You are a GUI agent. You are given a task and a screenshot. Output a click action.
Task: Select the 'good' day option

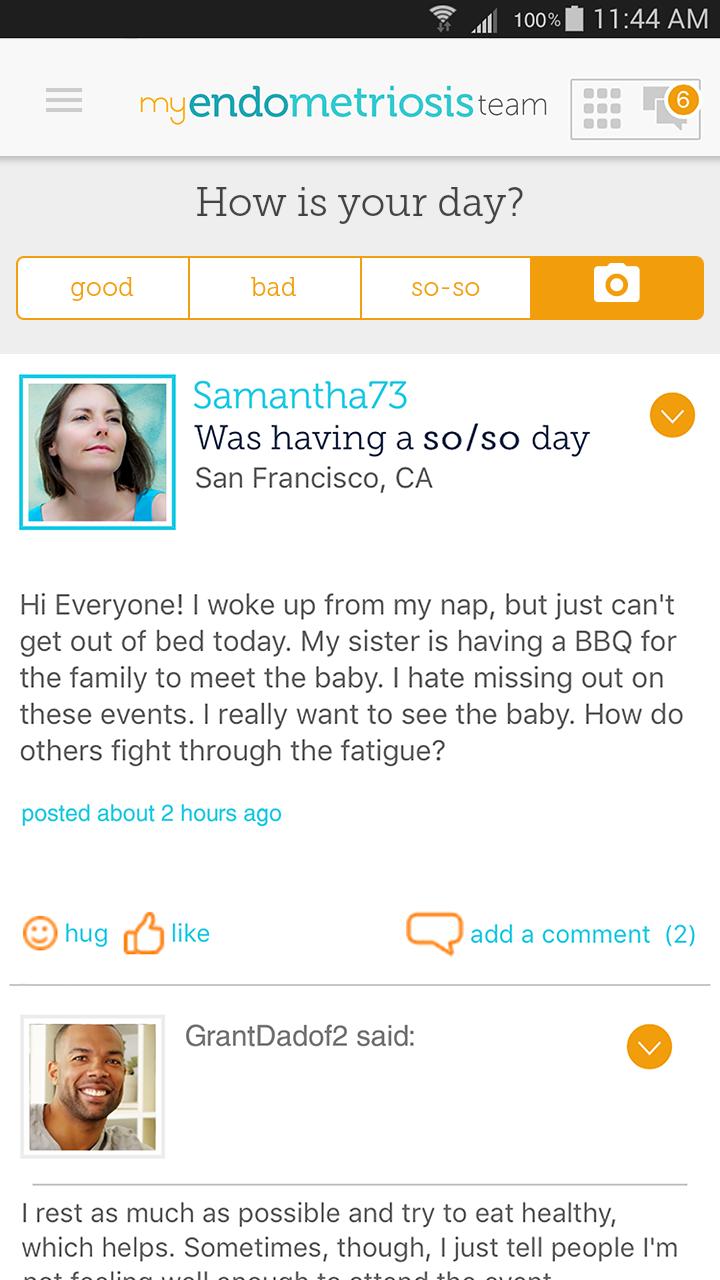pos(102,287)
